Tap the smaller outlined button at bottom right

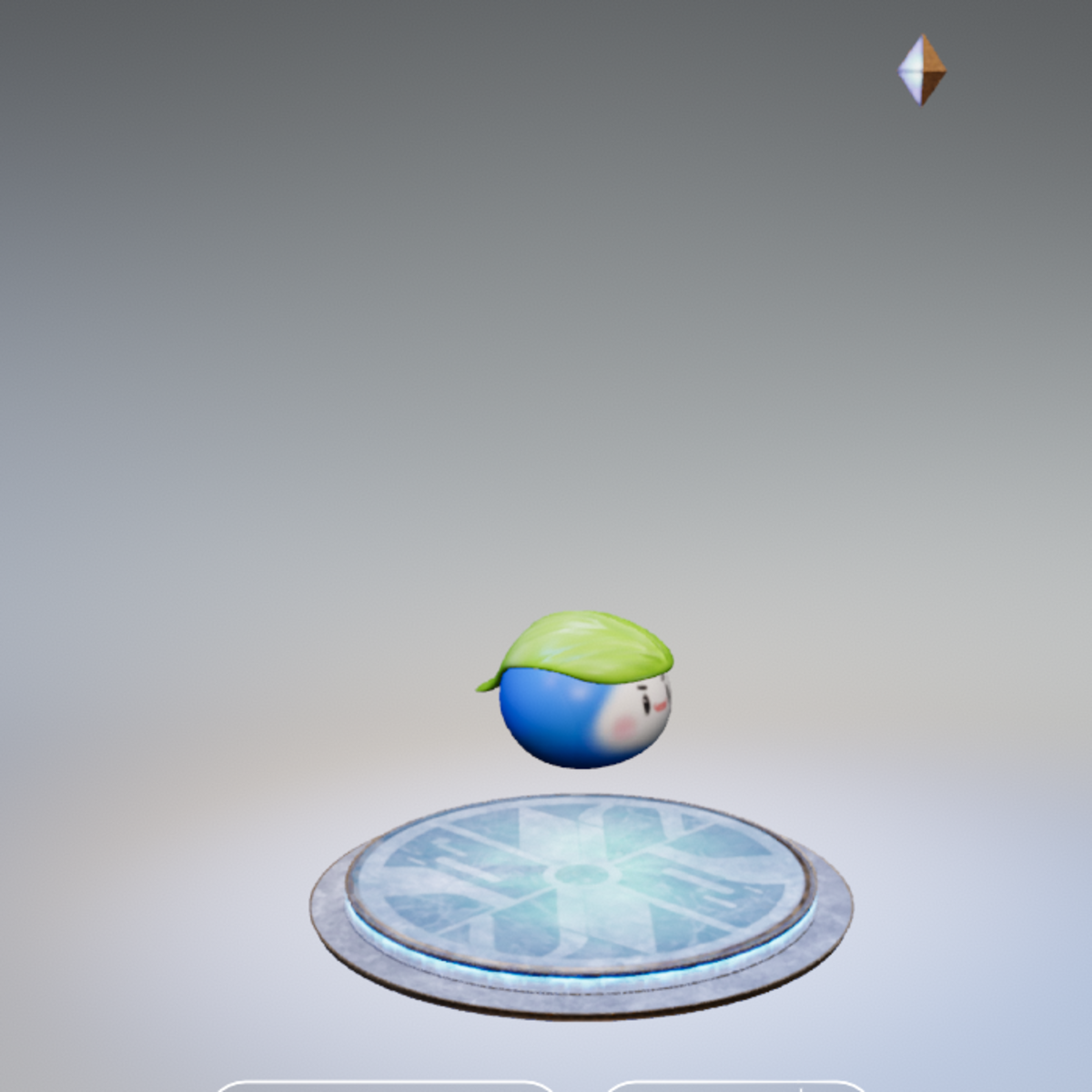coord(735,1087)
